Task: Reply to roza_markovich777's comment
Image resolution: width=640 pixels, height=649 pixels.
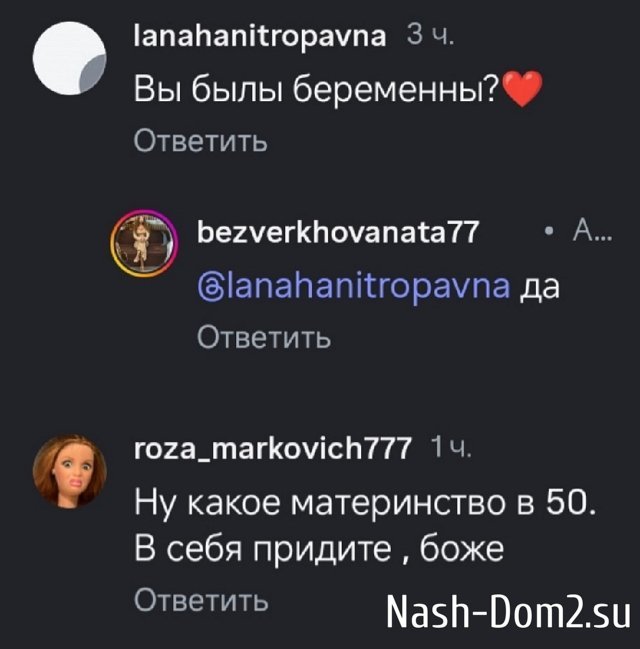Action: 200,601
